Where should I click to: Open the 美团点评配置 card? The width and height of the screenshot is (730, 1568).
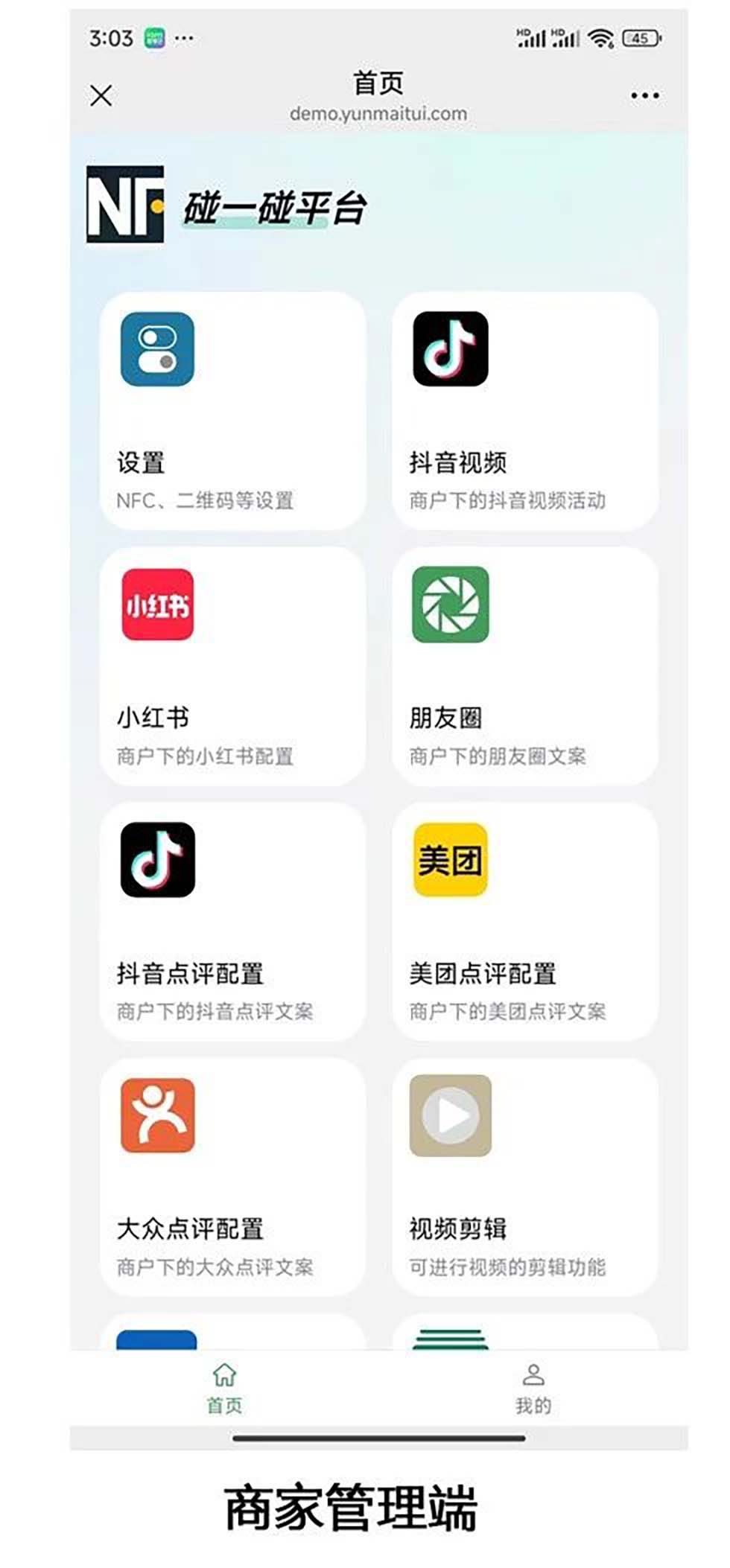point(525,922)
